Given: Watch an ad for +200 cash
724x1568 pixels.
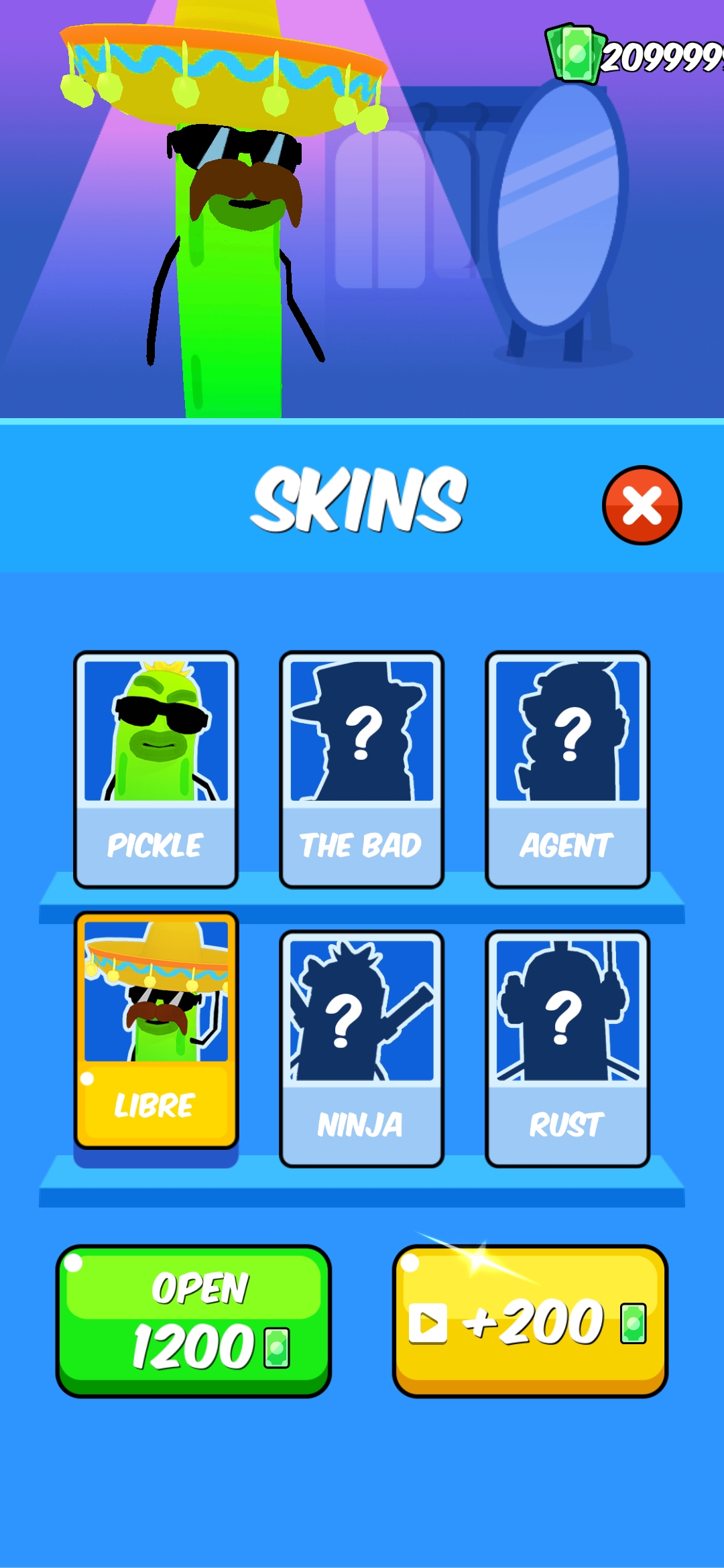Looking at the screenshot, I should pyautogui.click(x=530, y=1320).
